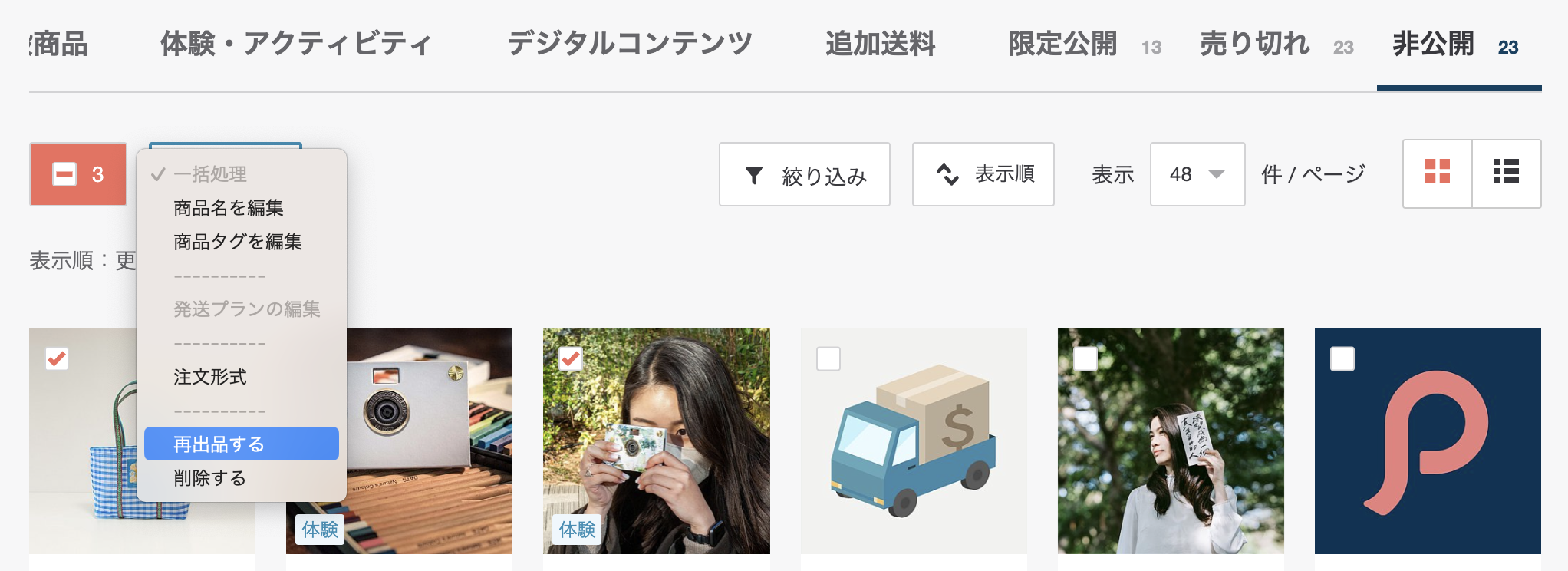Select 商品名を編集 option

coord(229,208)
